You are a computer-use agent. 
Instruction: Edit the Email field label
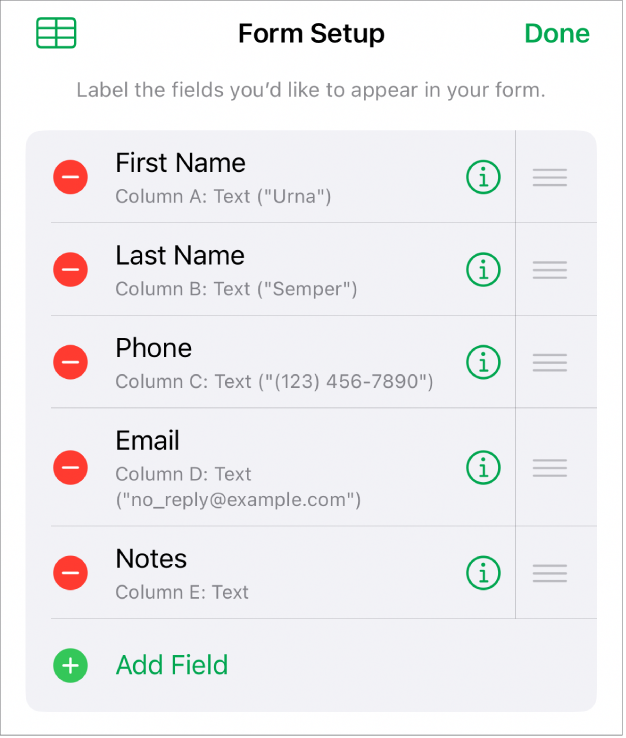[148, 441]
